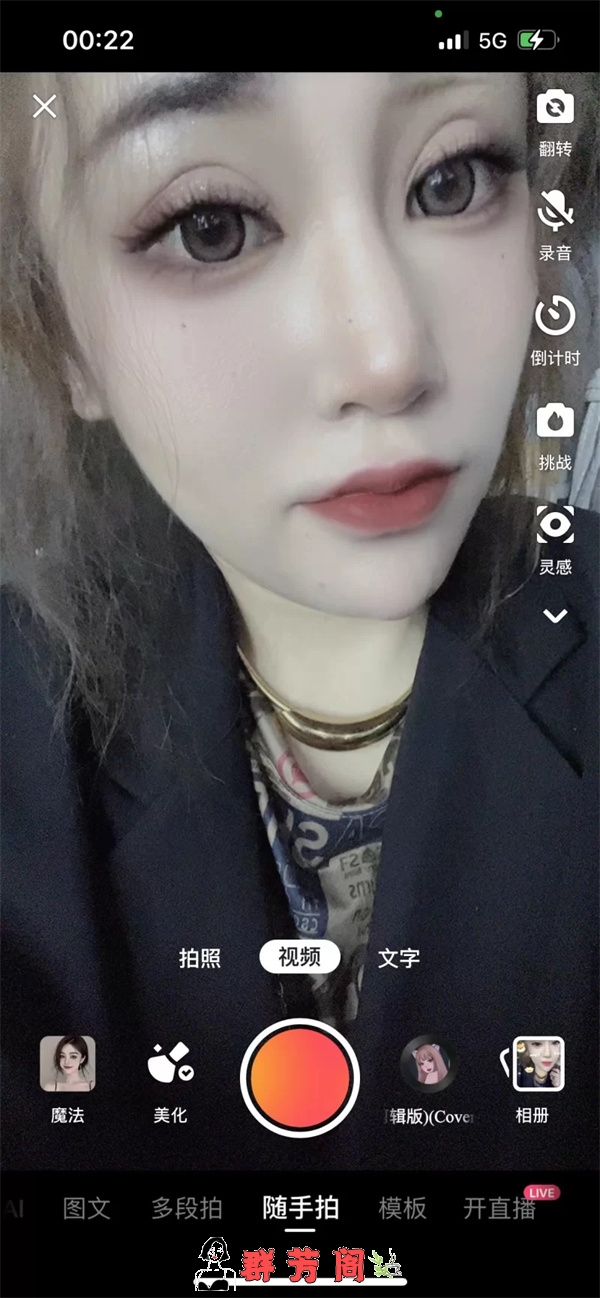Select the 视频 video mode
Viewport: 600px width, 1298px height.
pos(299,958)
